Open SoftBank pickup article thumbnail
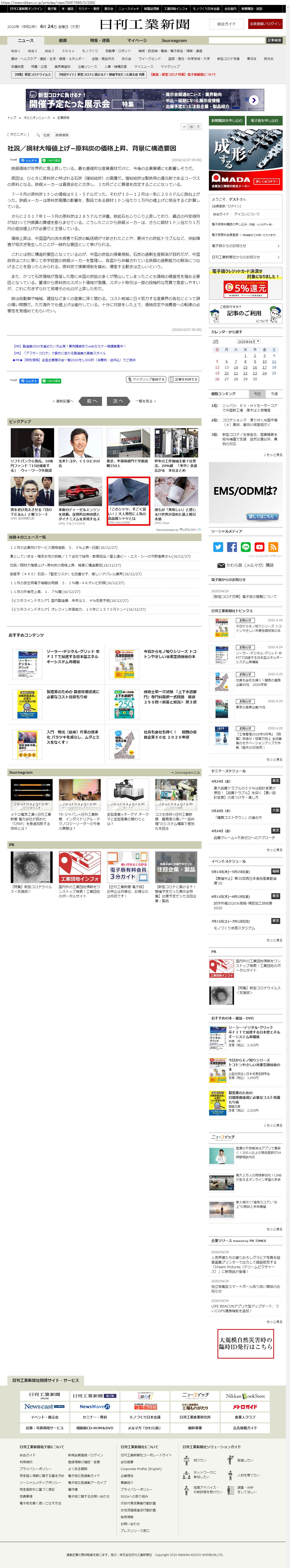 tap(32, 443)
